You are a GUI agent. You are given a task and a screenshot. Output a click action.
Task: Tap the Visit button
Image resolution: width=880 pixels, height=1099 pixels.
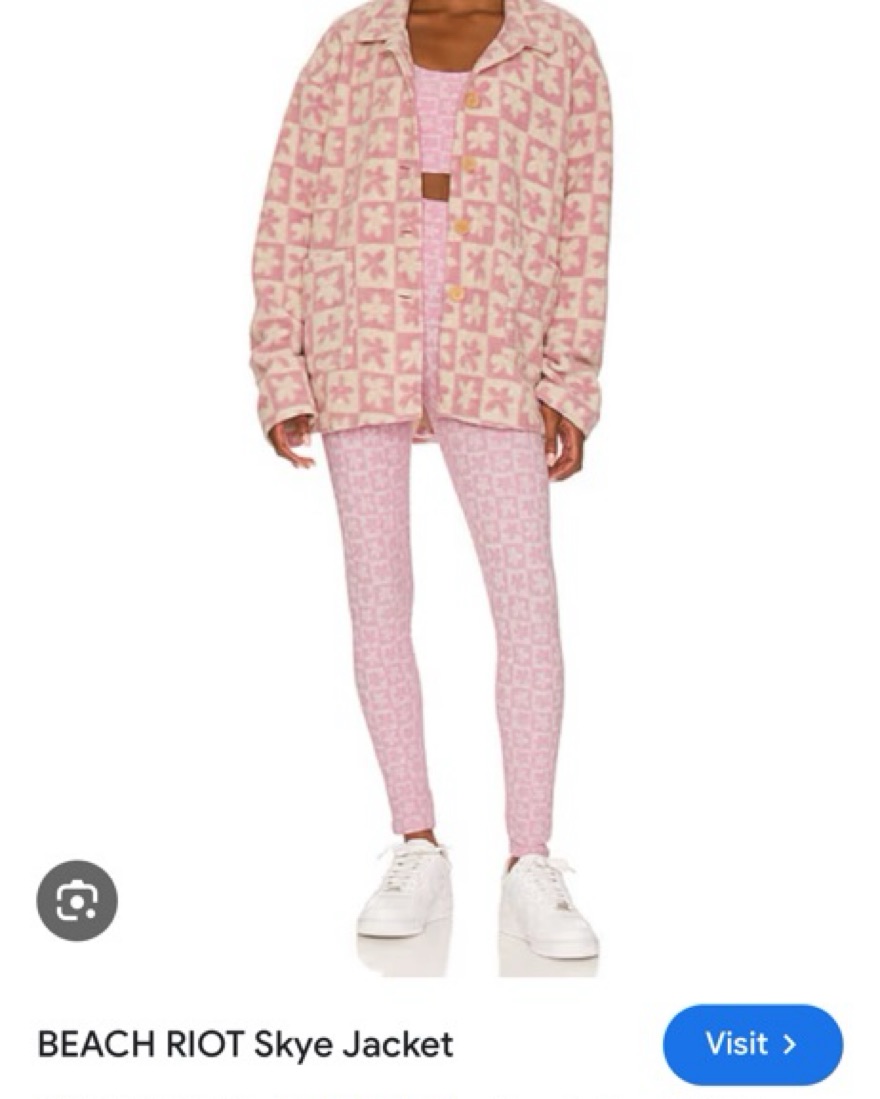(x=752, y=1044)
